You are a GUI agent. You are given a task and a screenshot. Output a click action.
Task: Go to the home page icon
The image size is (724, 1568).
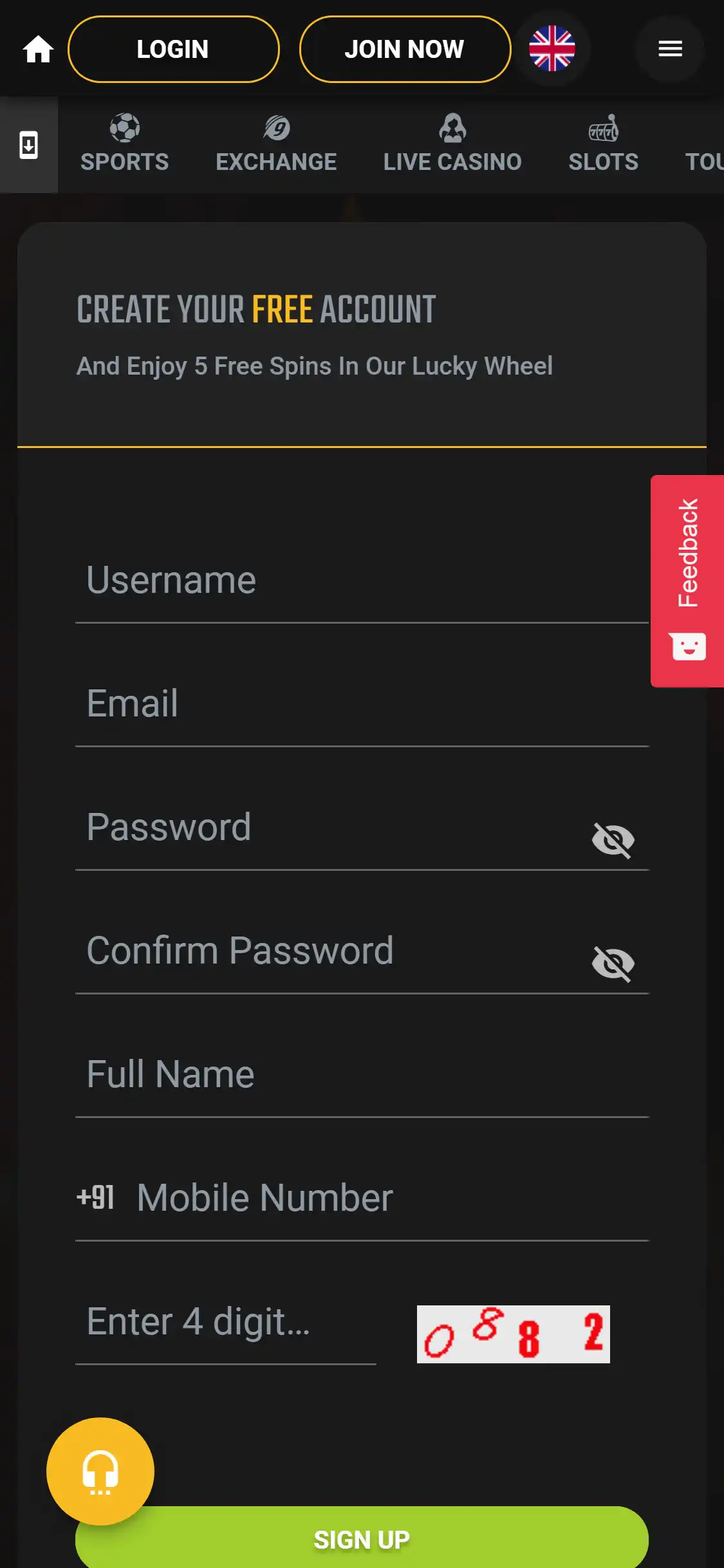pos(38,49)
